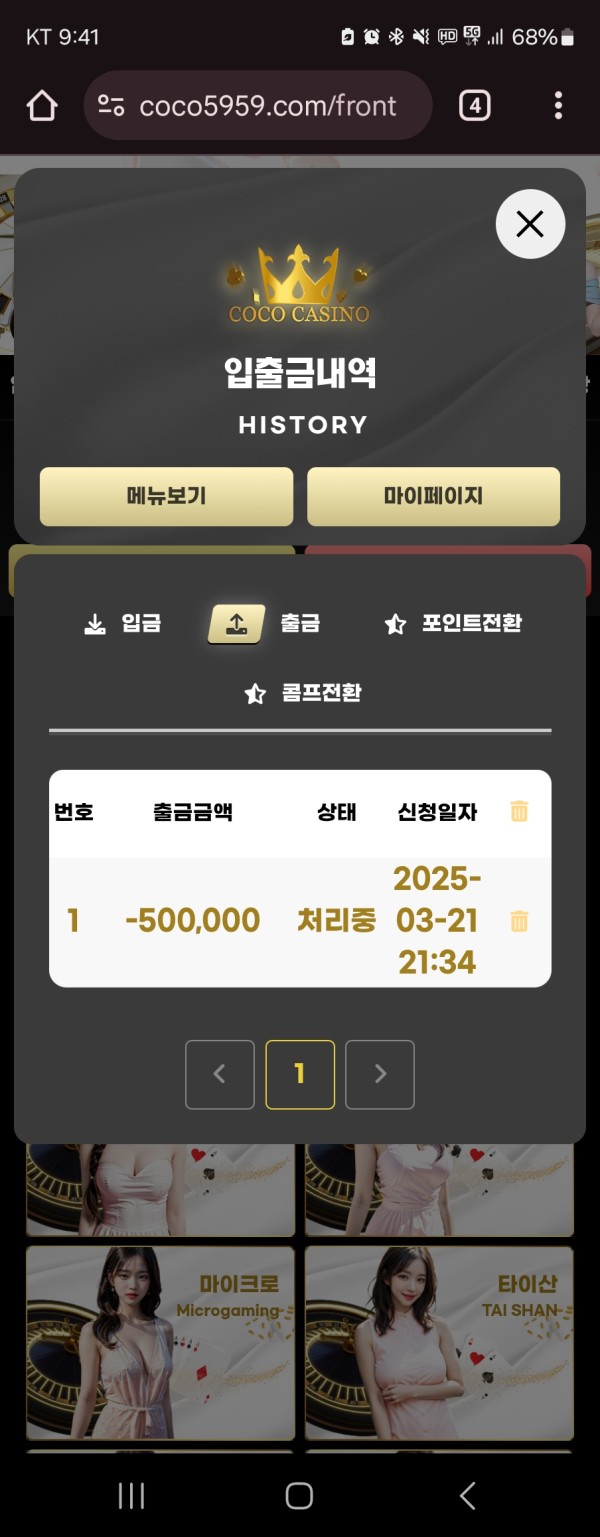Open the browser overflow menu

pyautogui.click(x=558, y=105)
